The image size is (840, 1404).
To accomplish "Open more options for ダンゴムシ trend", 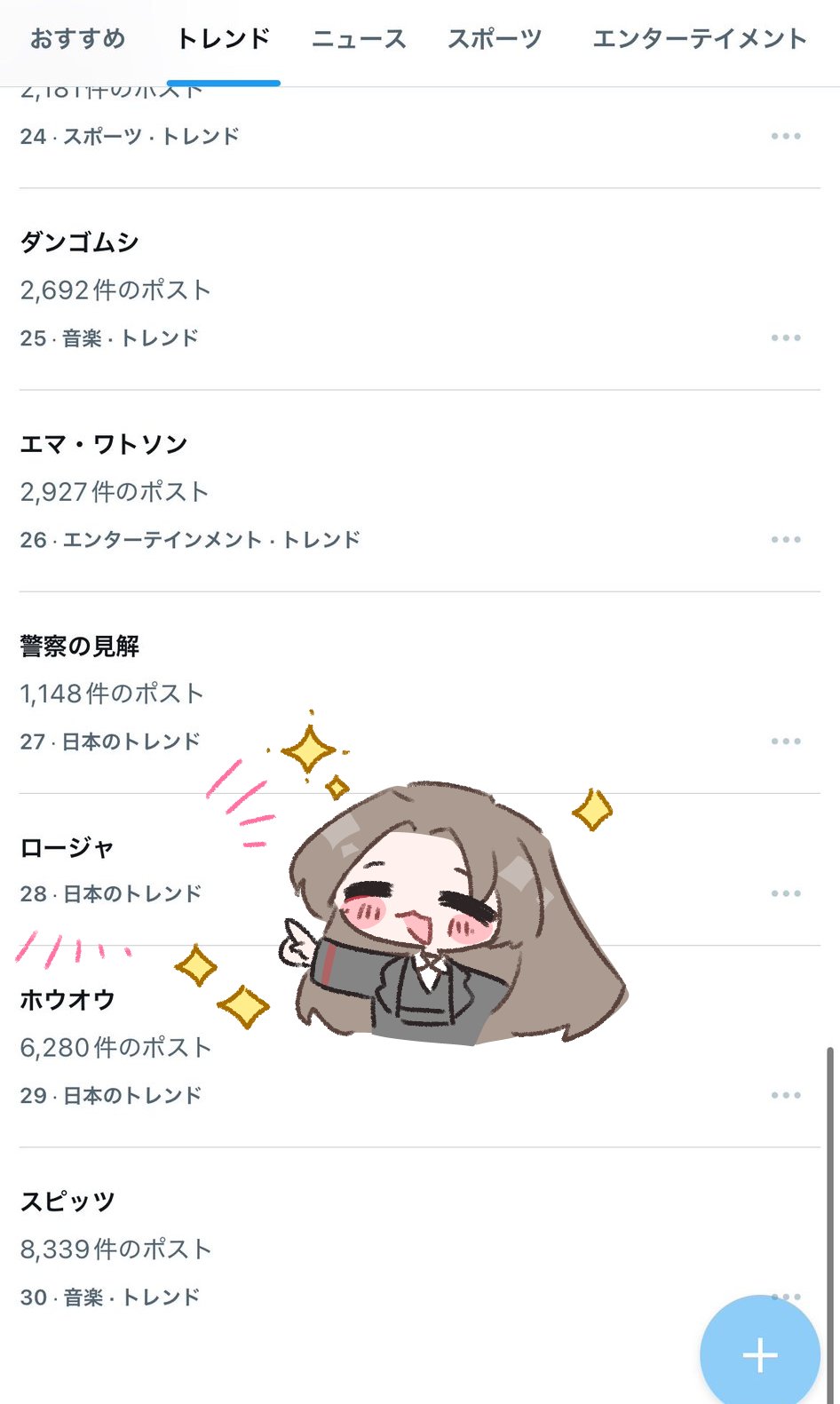I will click(786, 337).
